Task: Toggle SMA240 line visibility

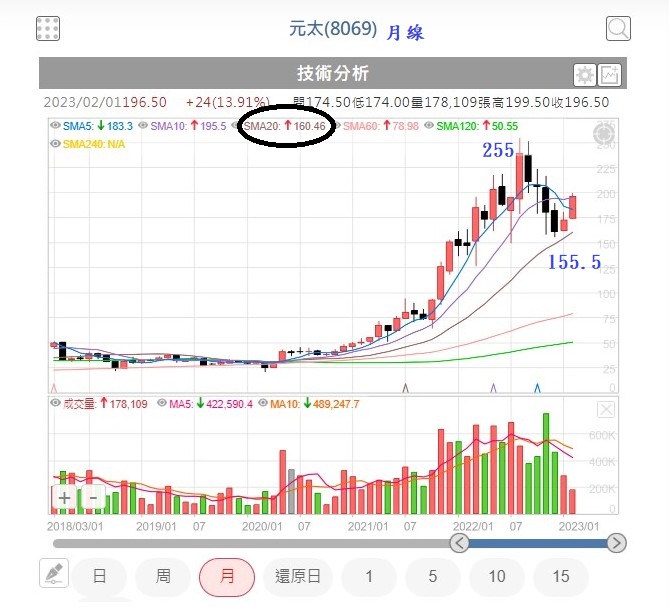Action: [x=55, y=144]
